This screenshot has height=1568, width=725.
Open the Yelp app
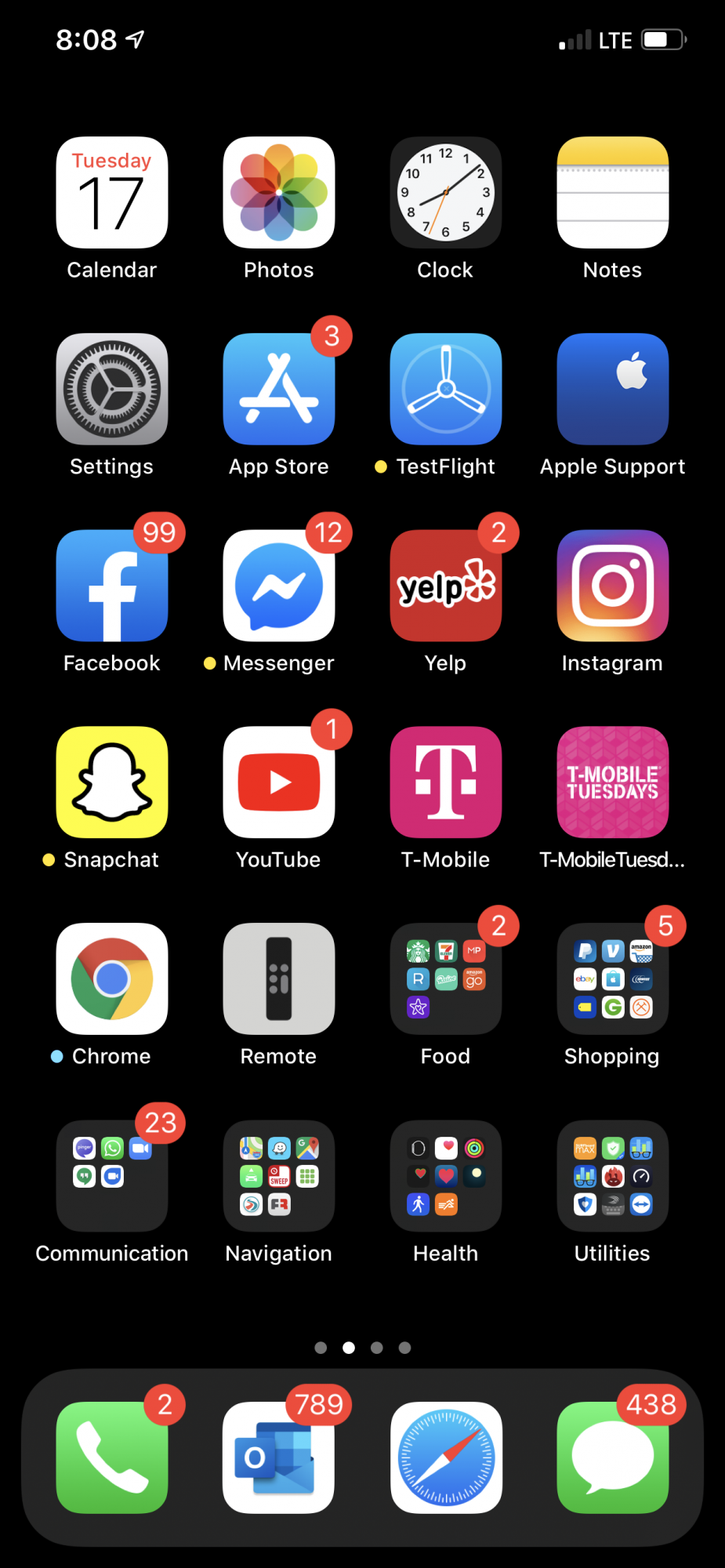pos(446,586)
